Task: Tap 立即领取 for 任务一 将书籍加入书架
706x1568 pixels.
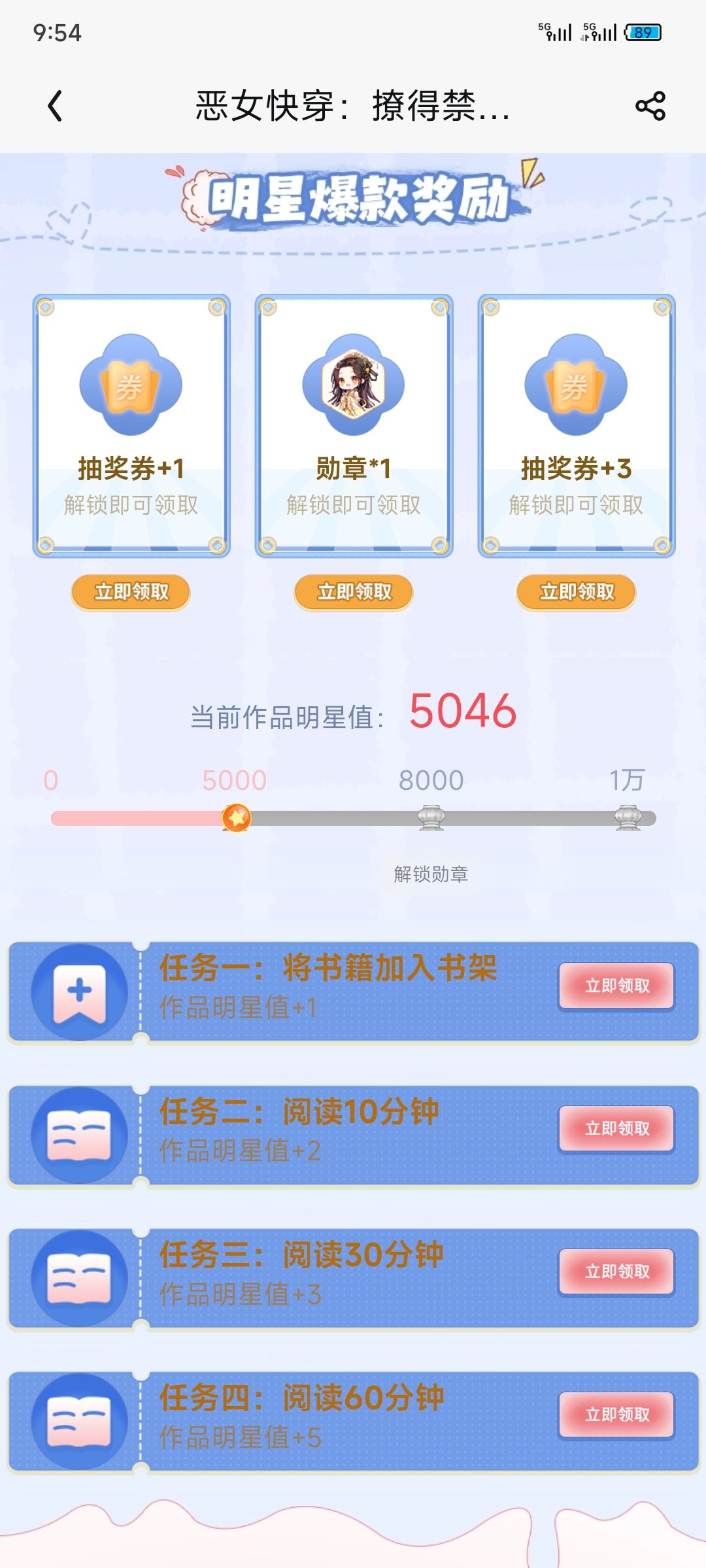Action: [x=616, y=986]
